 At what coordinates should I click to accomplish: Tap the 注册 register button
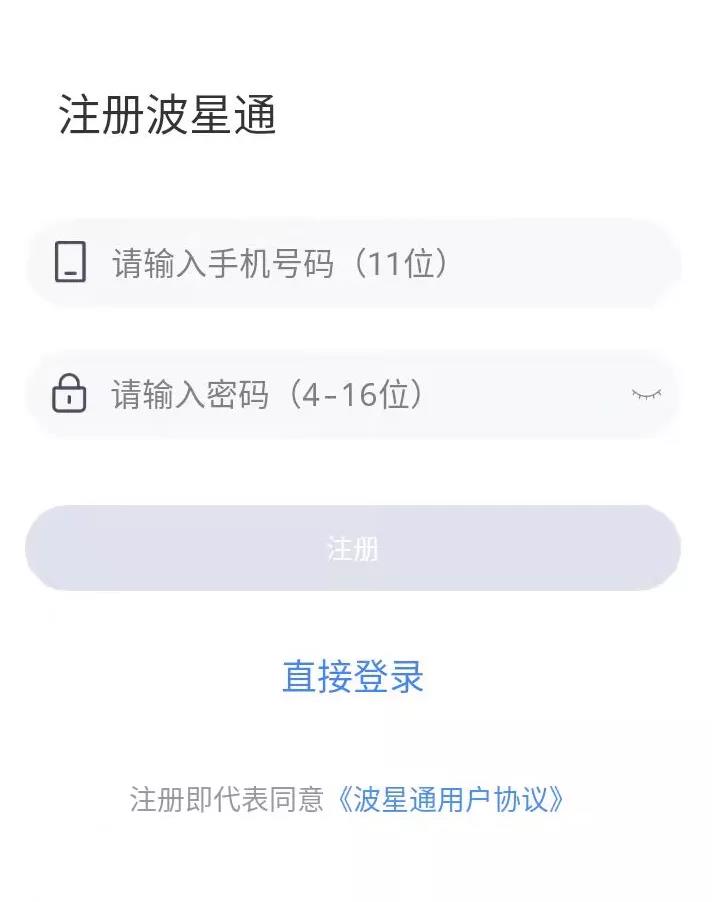353,548
